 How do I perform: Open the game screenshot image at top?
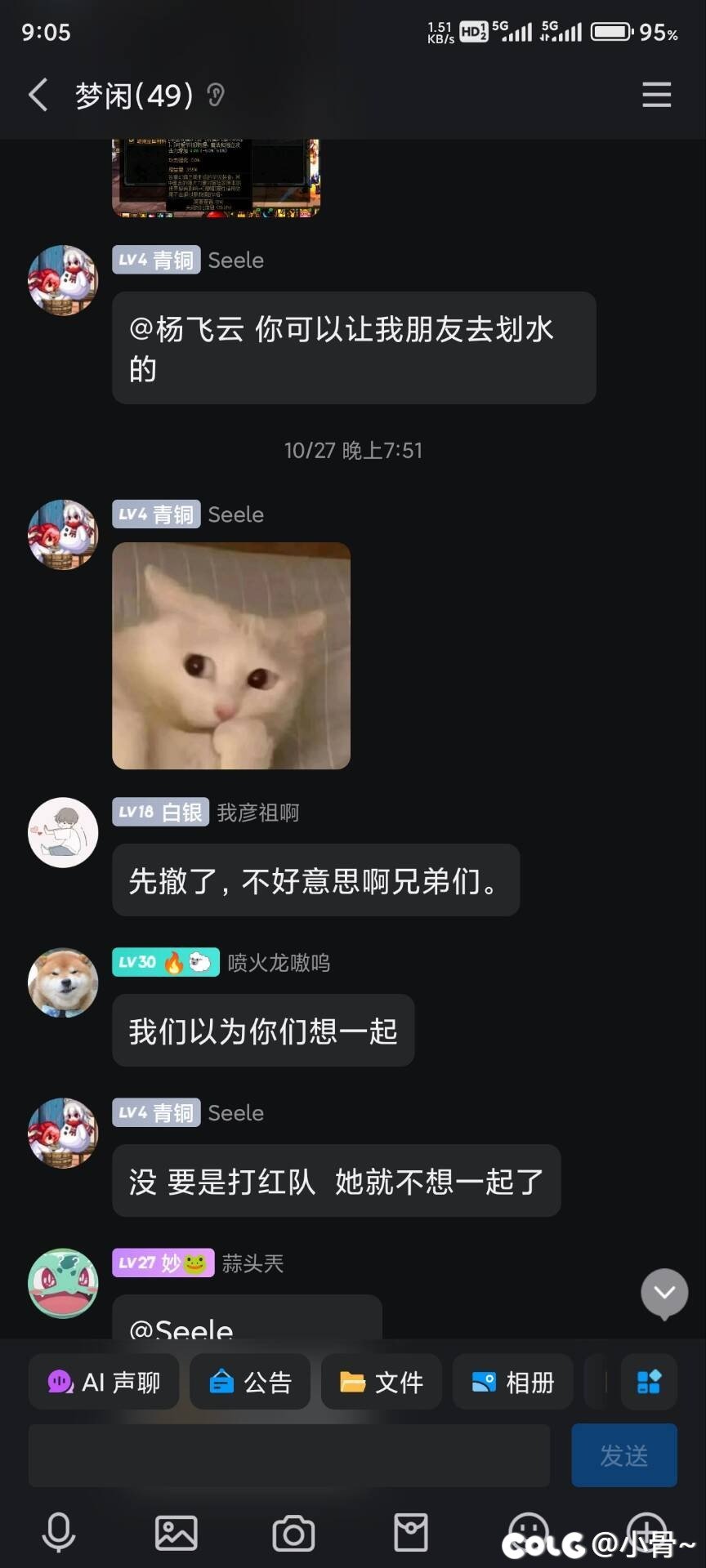[216, 178]
